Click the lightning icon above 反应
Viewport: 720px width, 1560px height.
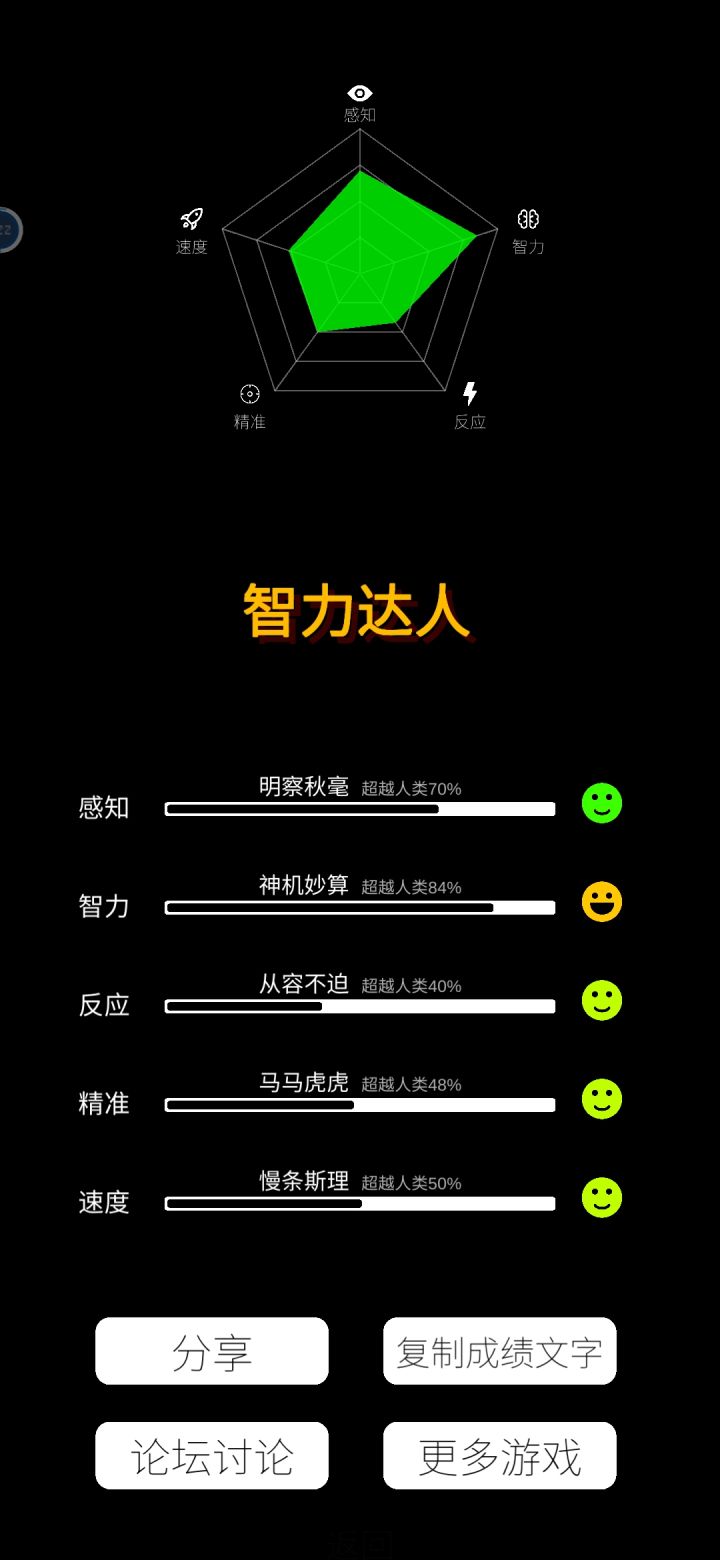(470, 393)
